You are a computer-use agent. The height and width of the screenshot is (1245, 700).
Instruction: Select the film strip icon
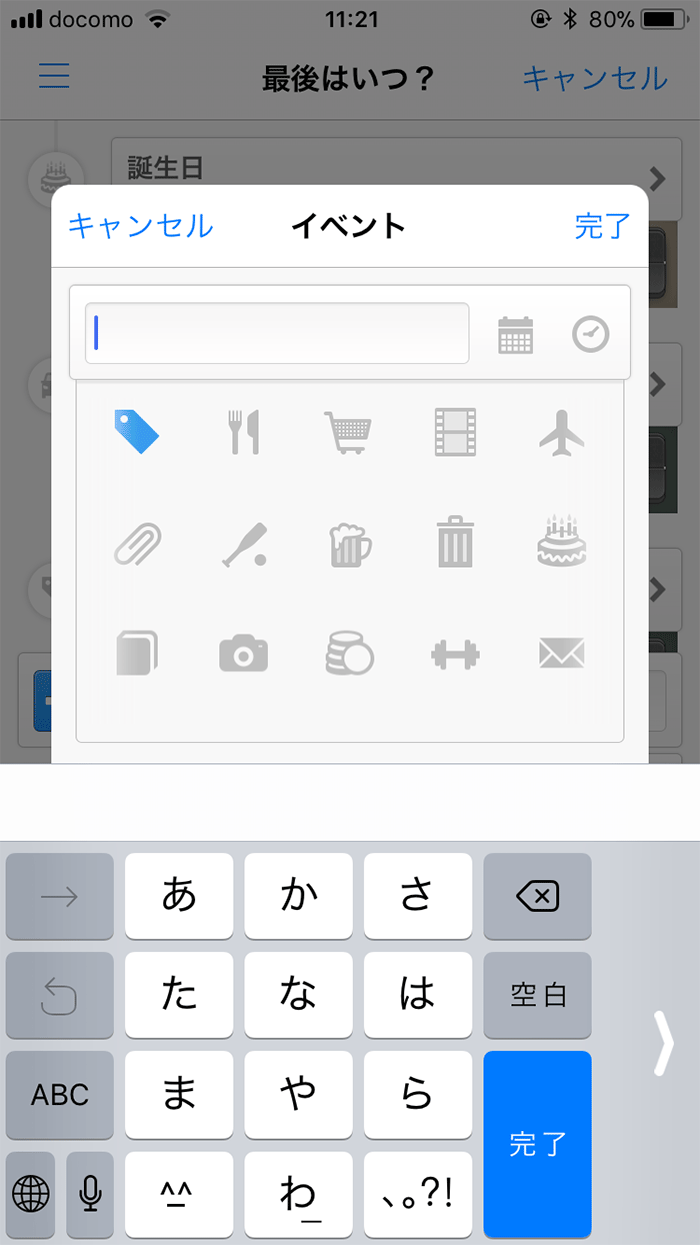(x=455, y=432)
